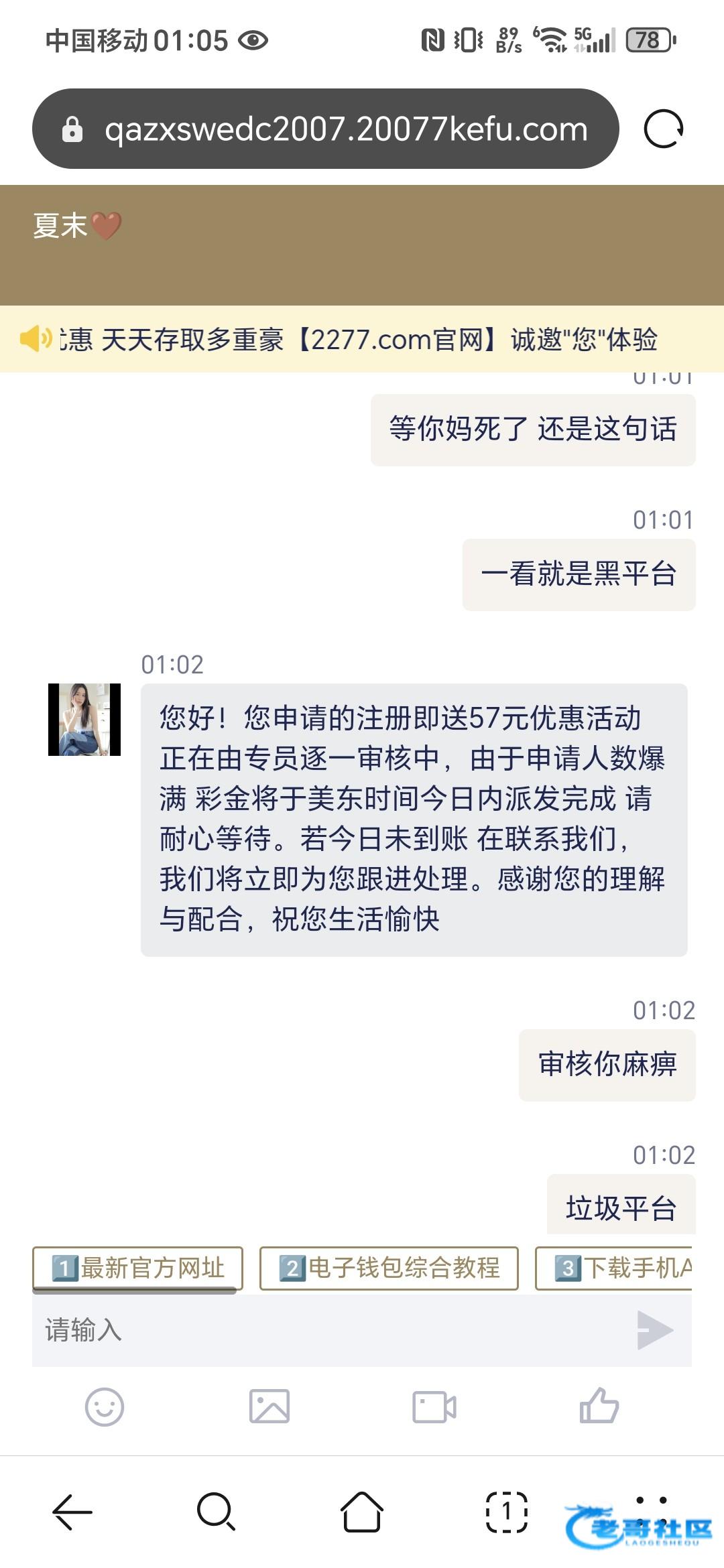Go back using the browser back arrow
This screenshot has height=1568, width=724.
click(x=72, y=1512)
